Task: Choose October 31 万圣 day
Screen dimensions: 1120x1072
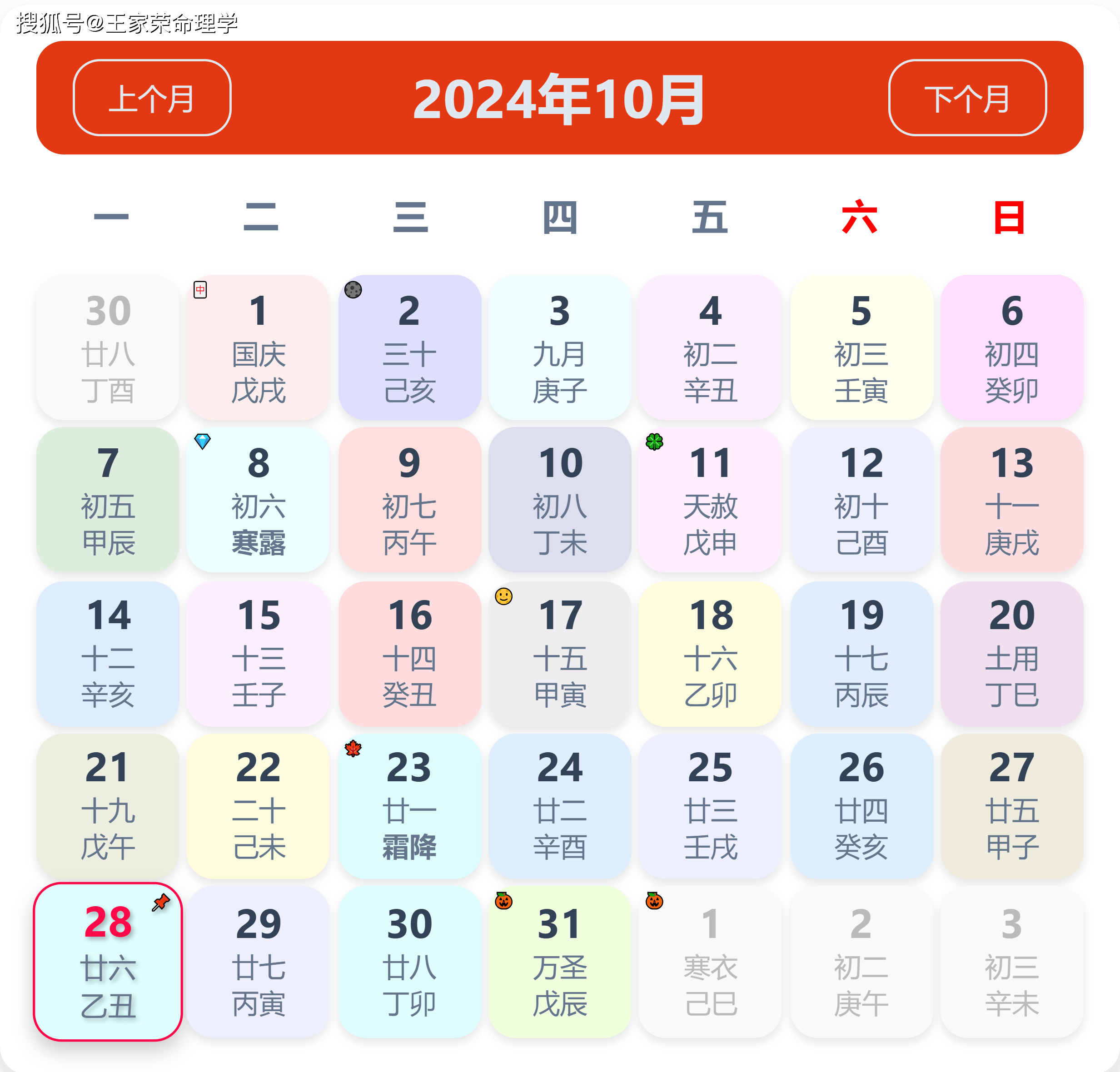Action: coord(560,962)
